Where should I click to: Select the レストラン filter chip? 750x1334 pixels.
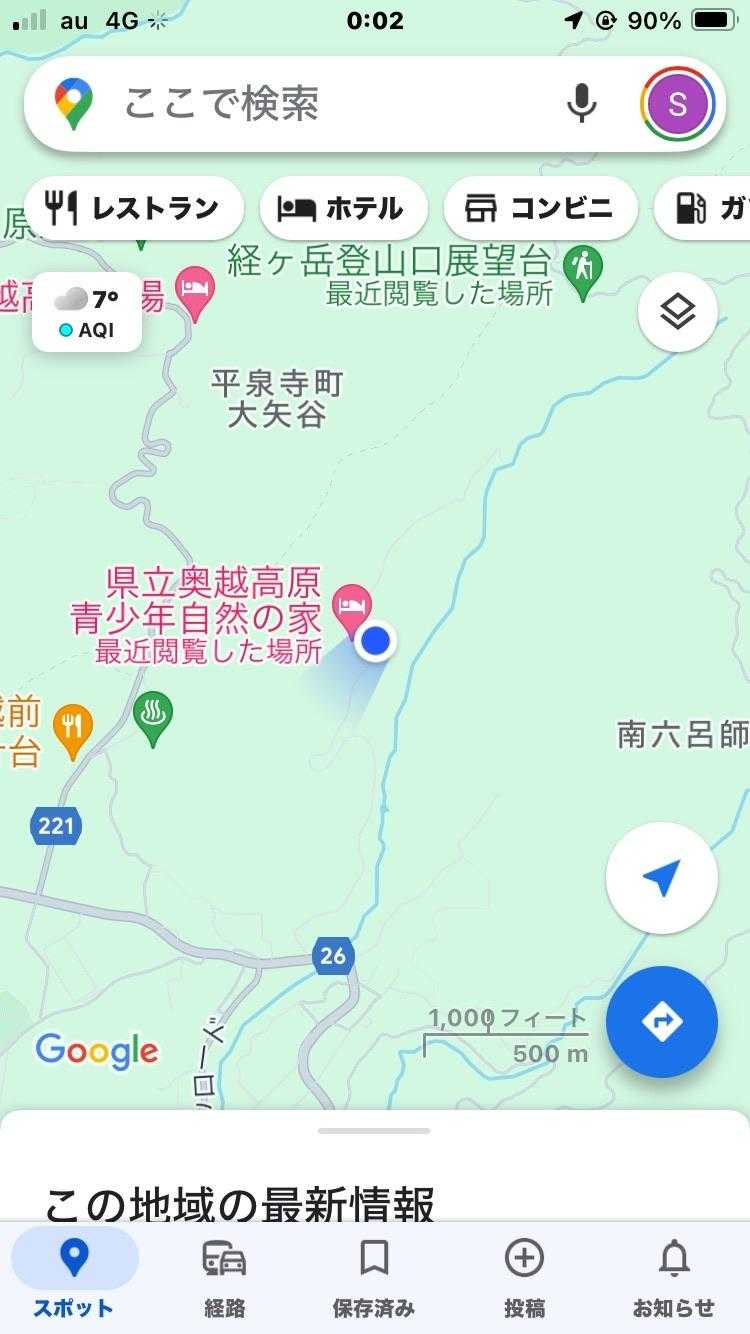pyautogui.click(x=133, y=208)
